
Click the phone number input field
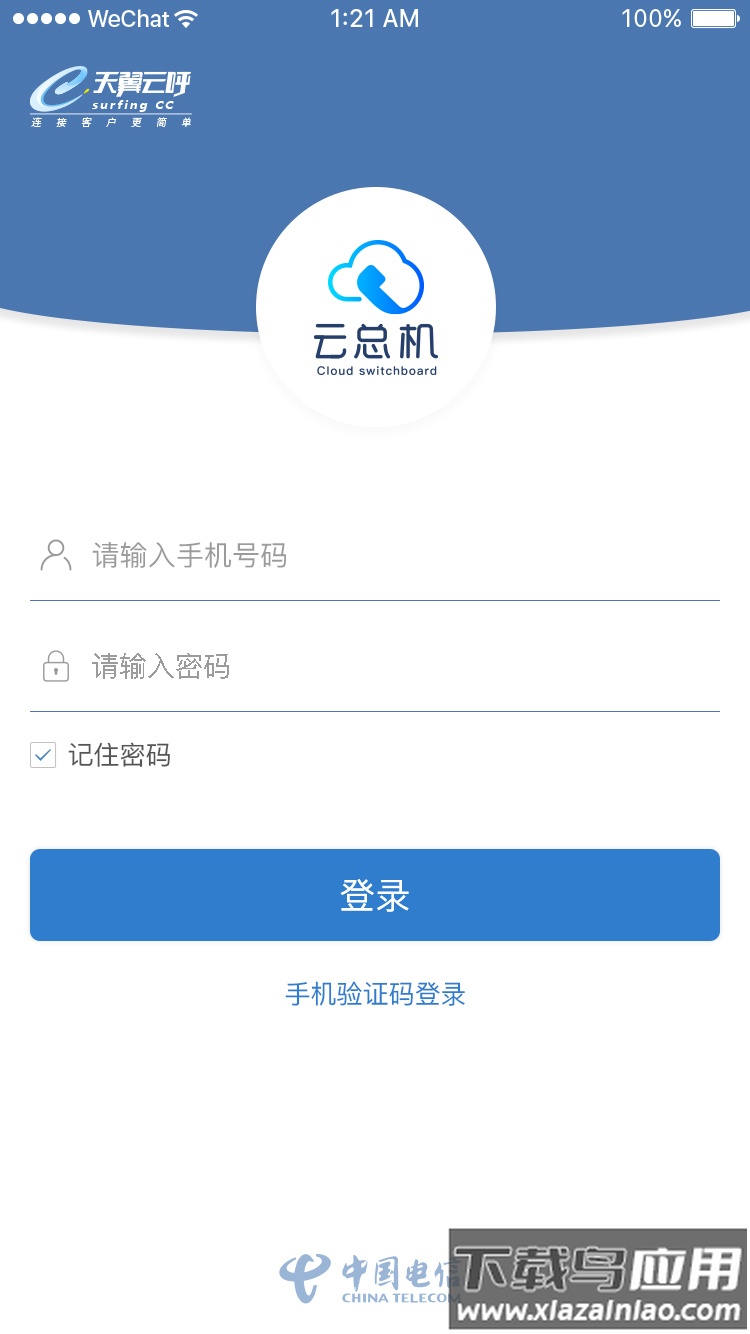300,555
